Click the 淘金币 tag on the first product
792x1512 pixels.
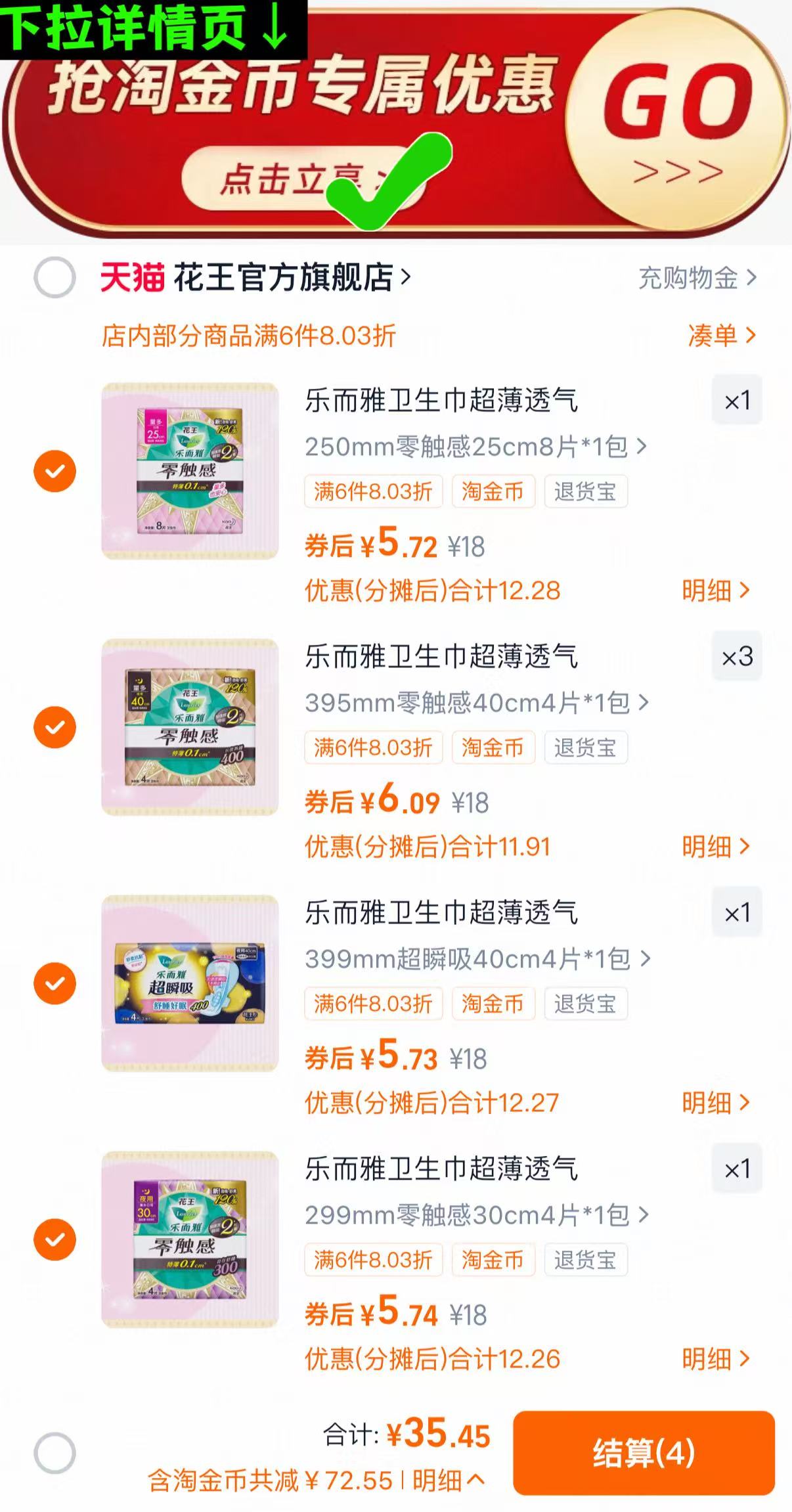click(x=493, y=493)
